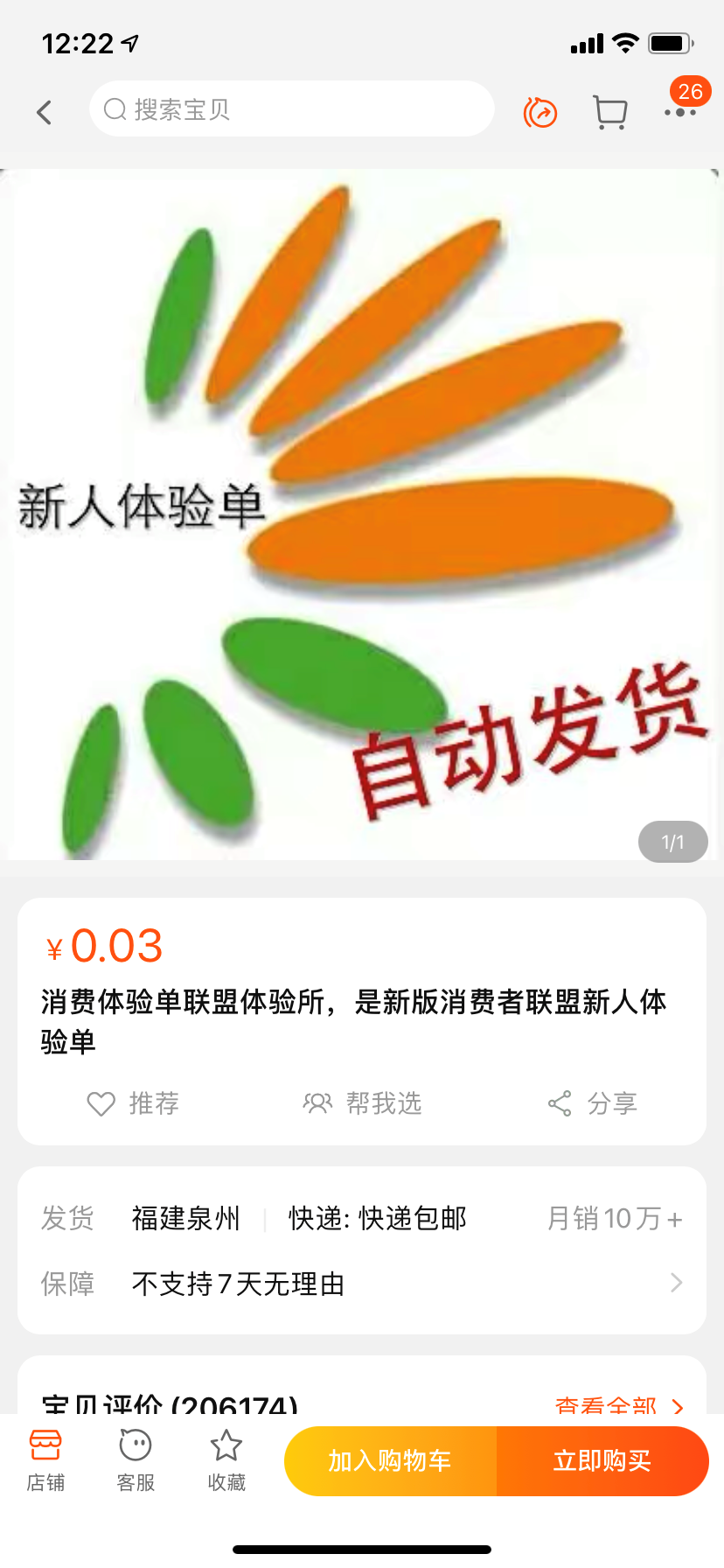This screenshot has height=1568, width=724.
Task: Tap 加入购物车 to add to cart
Action: pos(390,1460)
